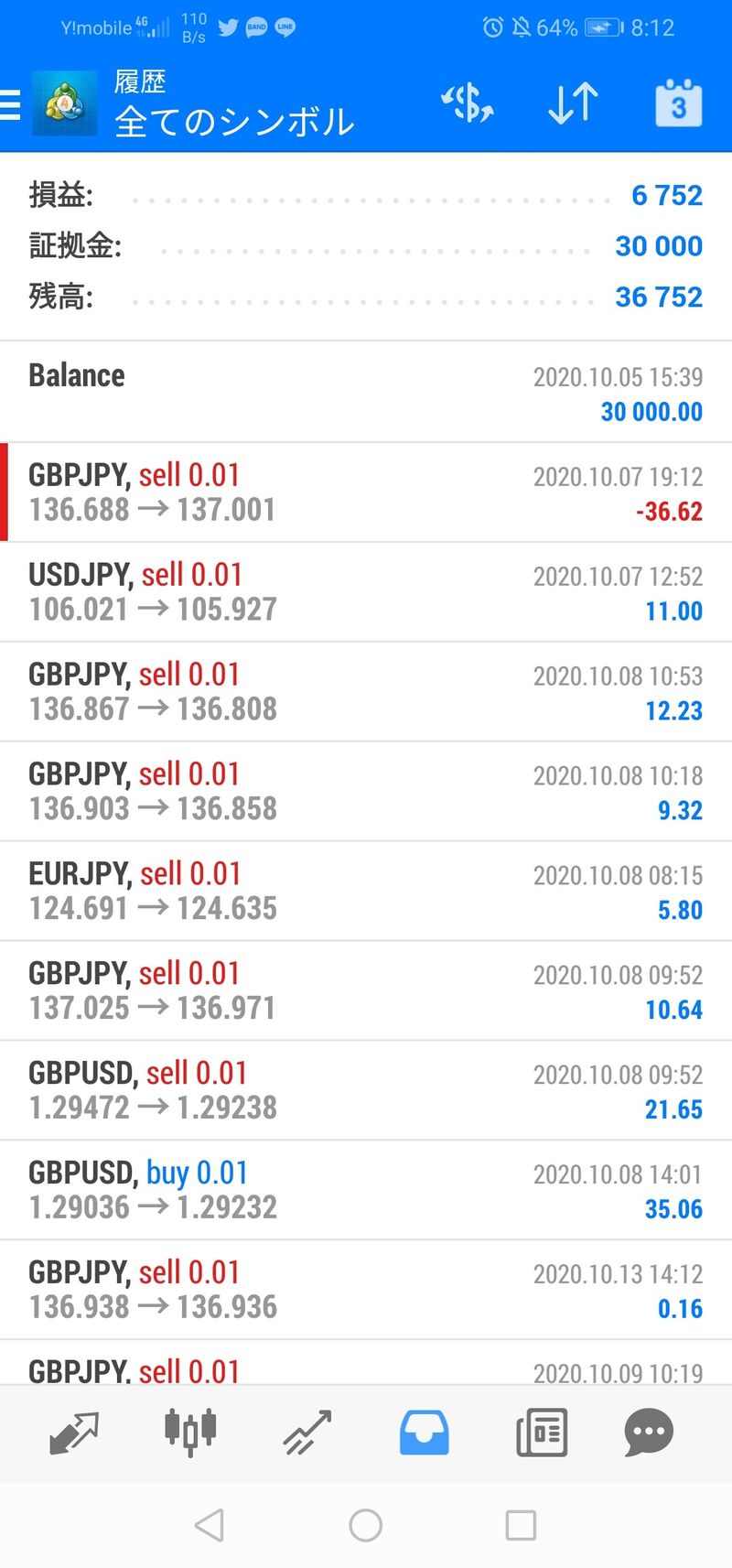Expand the EURJPY sell trade row
This screenshot has width=732, height=1568.
(x=366, y=892)
